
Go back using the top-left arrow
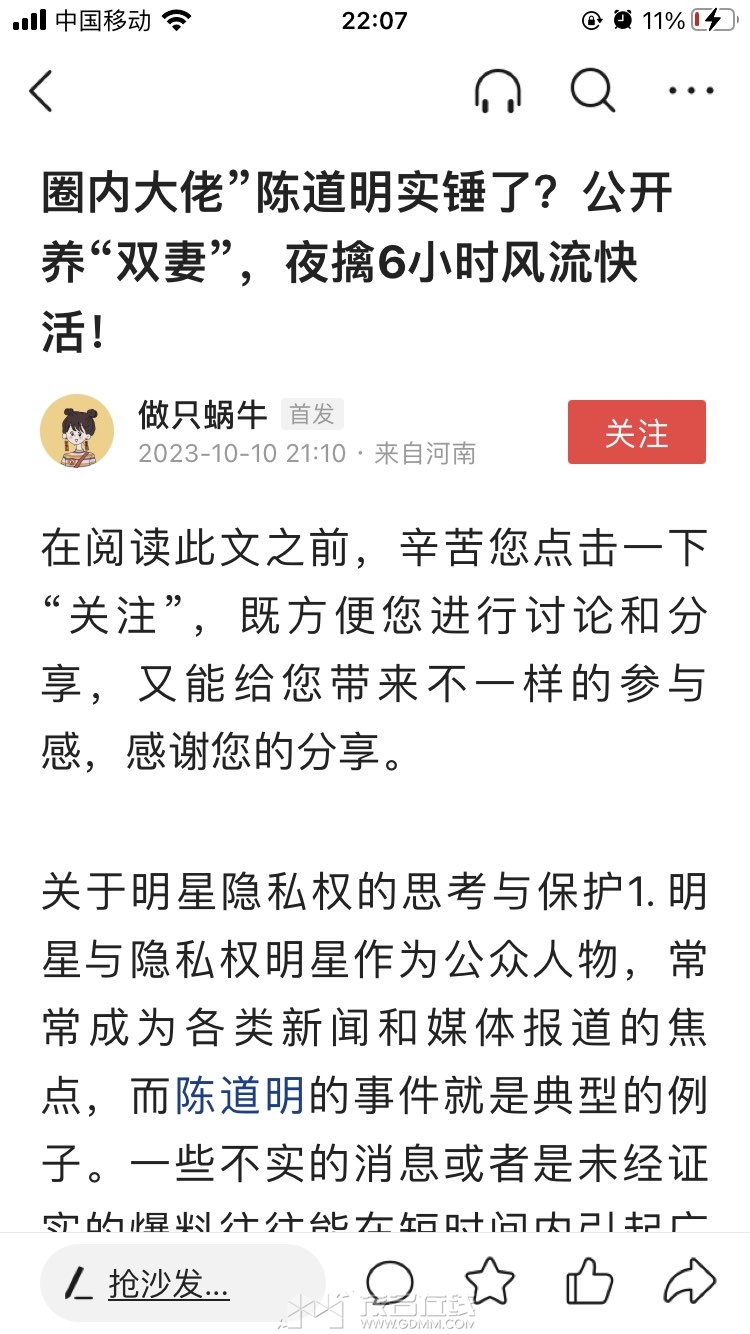[41, 92]
